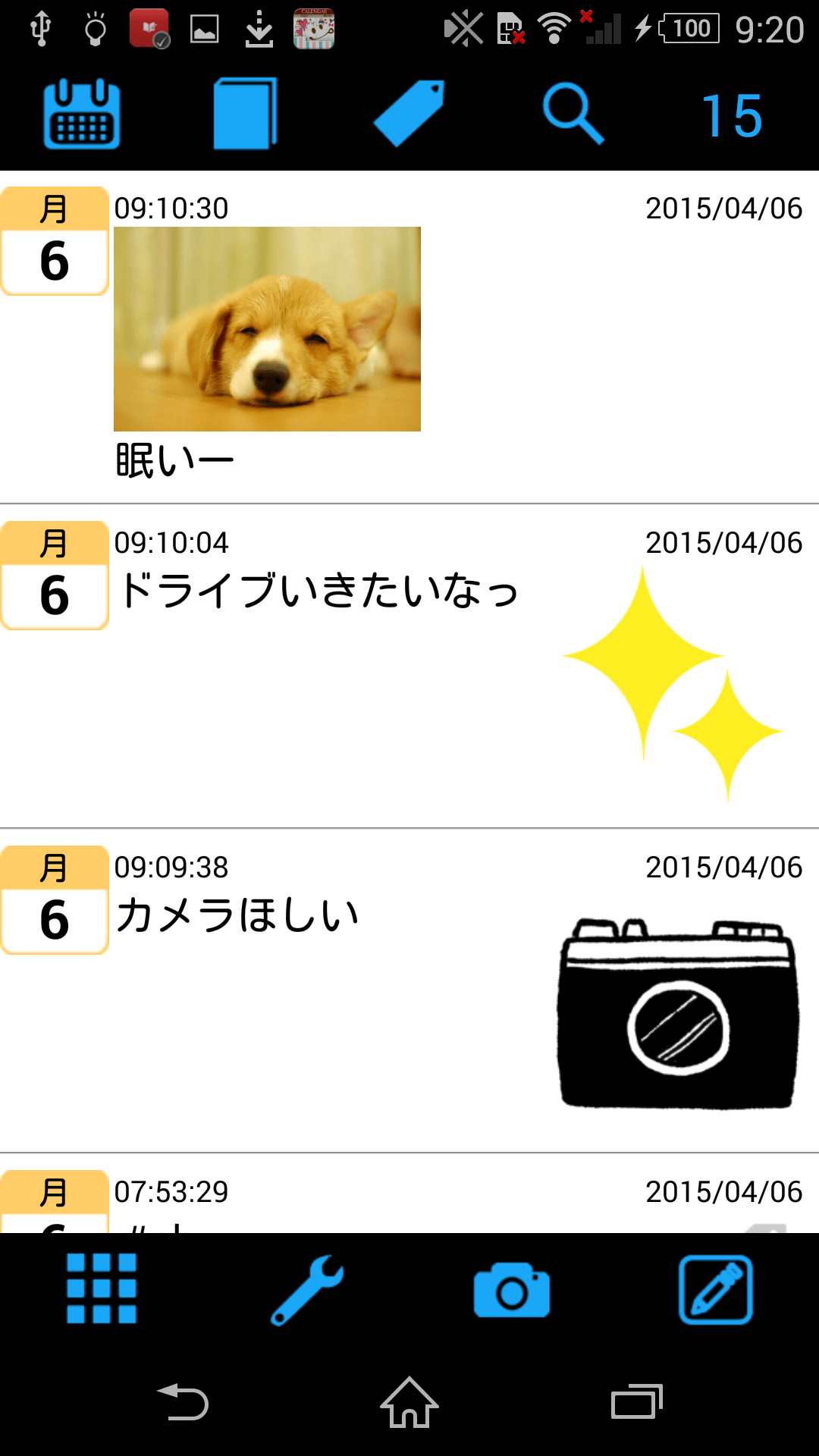Viewport: 819px width, 1456px height.
Task: Switch to the grid view
Action: point(102,1289)
